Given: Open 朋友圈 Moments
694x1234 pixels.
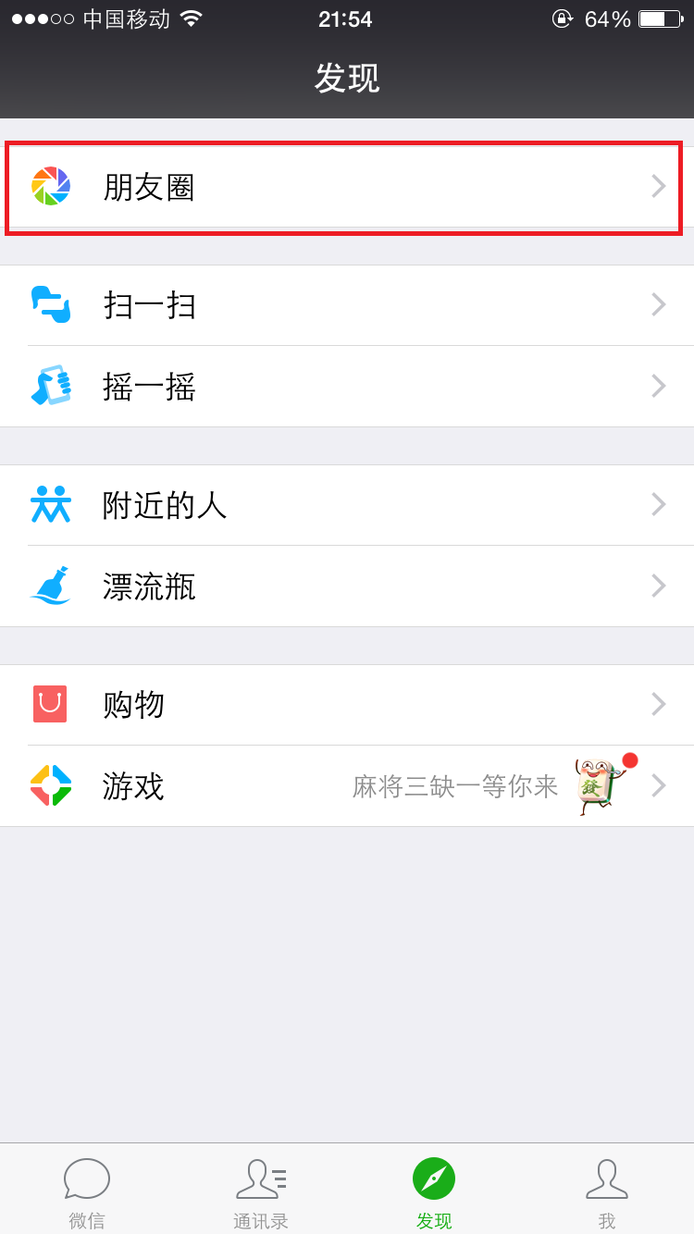Looking at the screenshot, I should click(347, 187).
